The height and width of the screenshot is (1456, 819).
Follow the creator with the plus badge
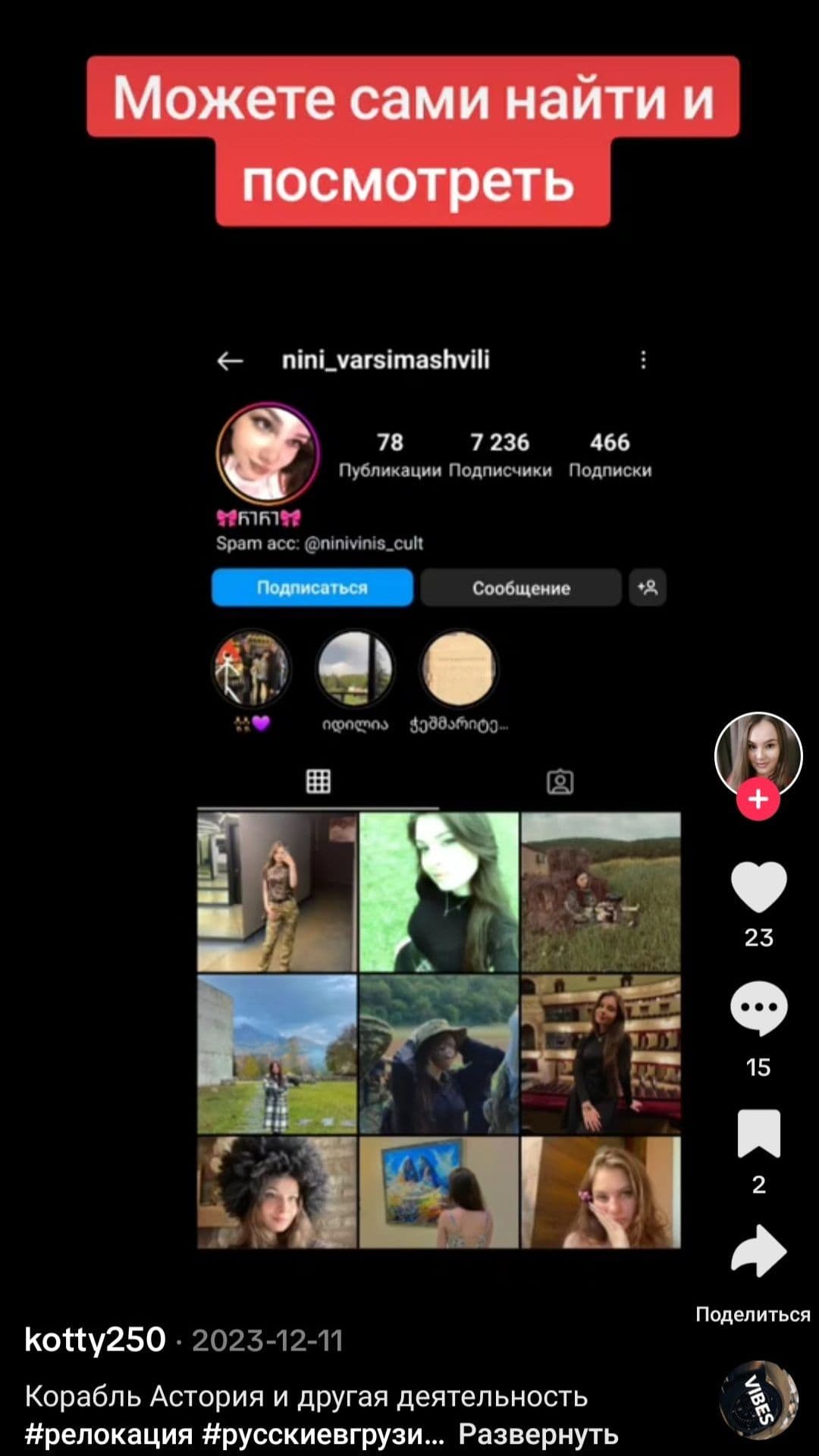[758, 800]
